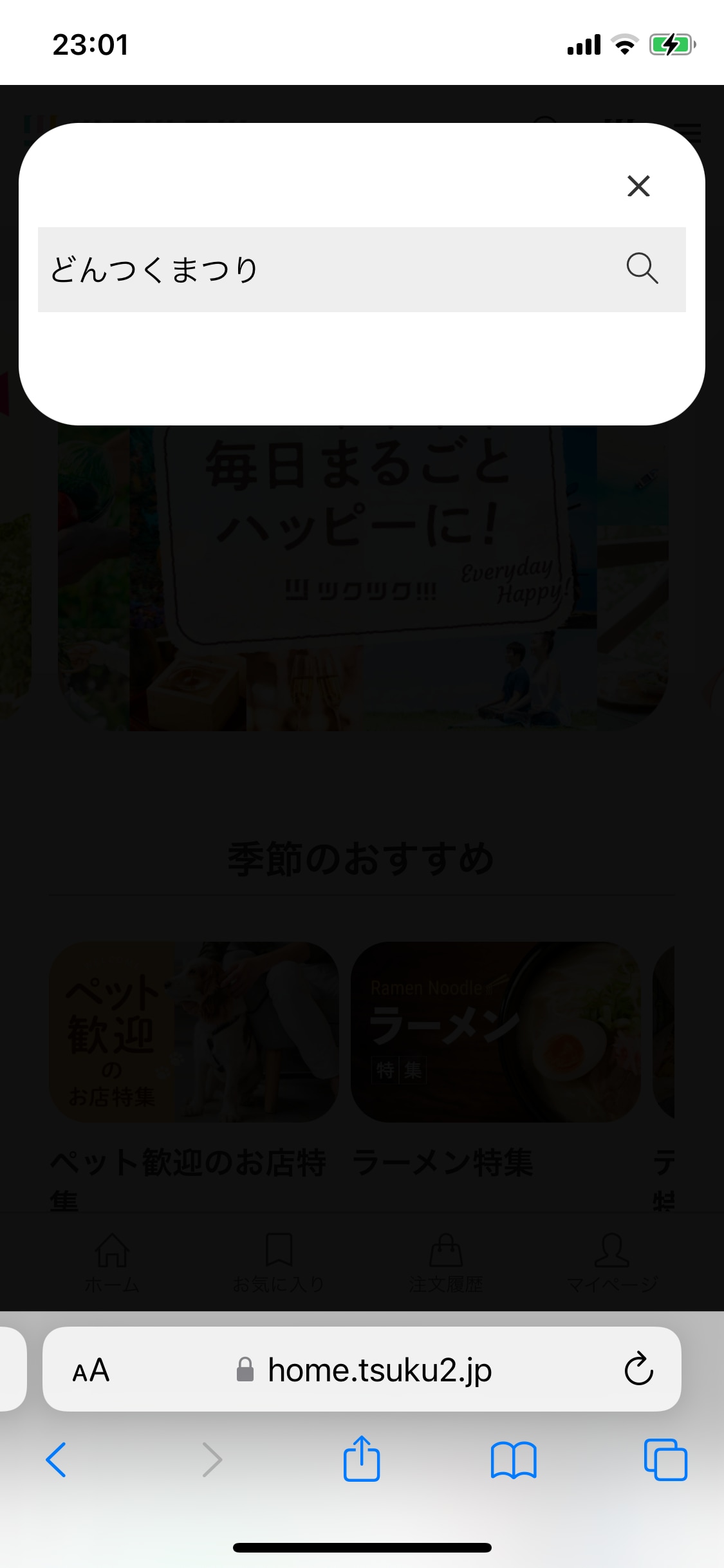This screenshot has width=724, height=1568.
Task: Tap the search field with どんつくまつり
Action: tap(322, 270)
